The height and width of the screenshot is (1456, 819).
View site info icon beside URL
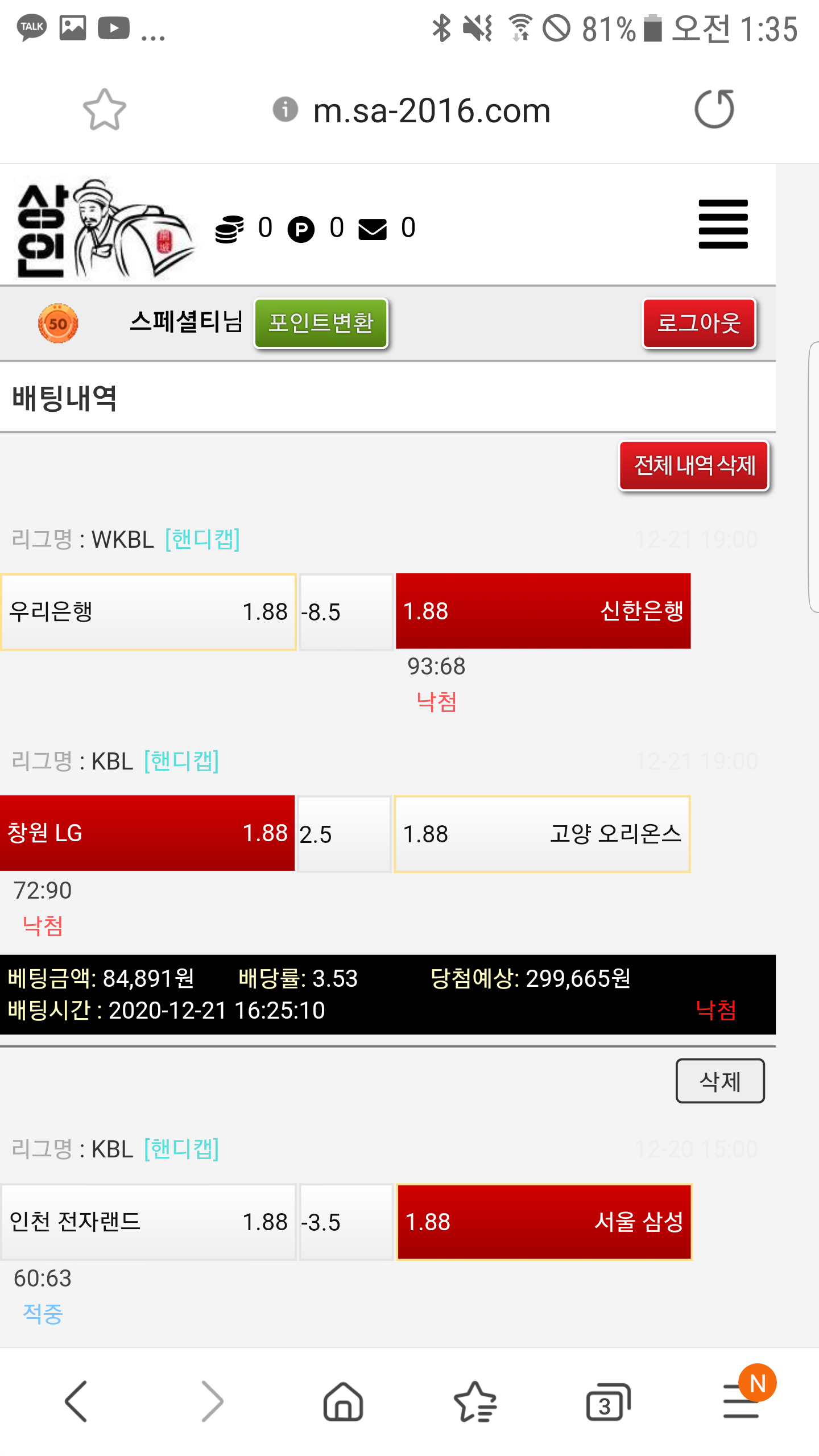point(286,109)
